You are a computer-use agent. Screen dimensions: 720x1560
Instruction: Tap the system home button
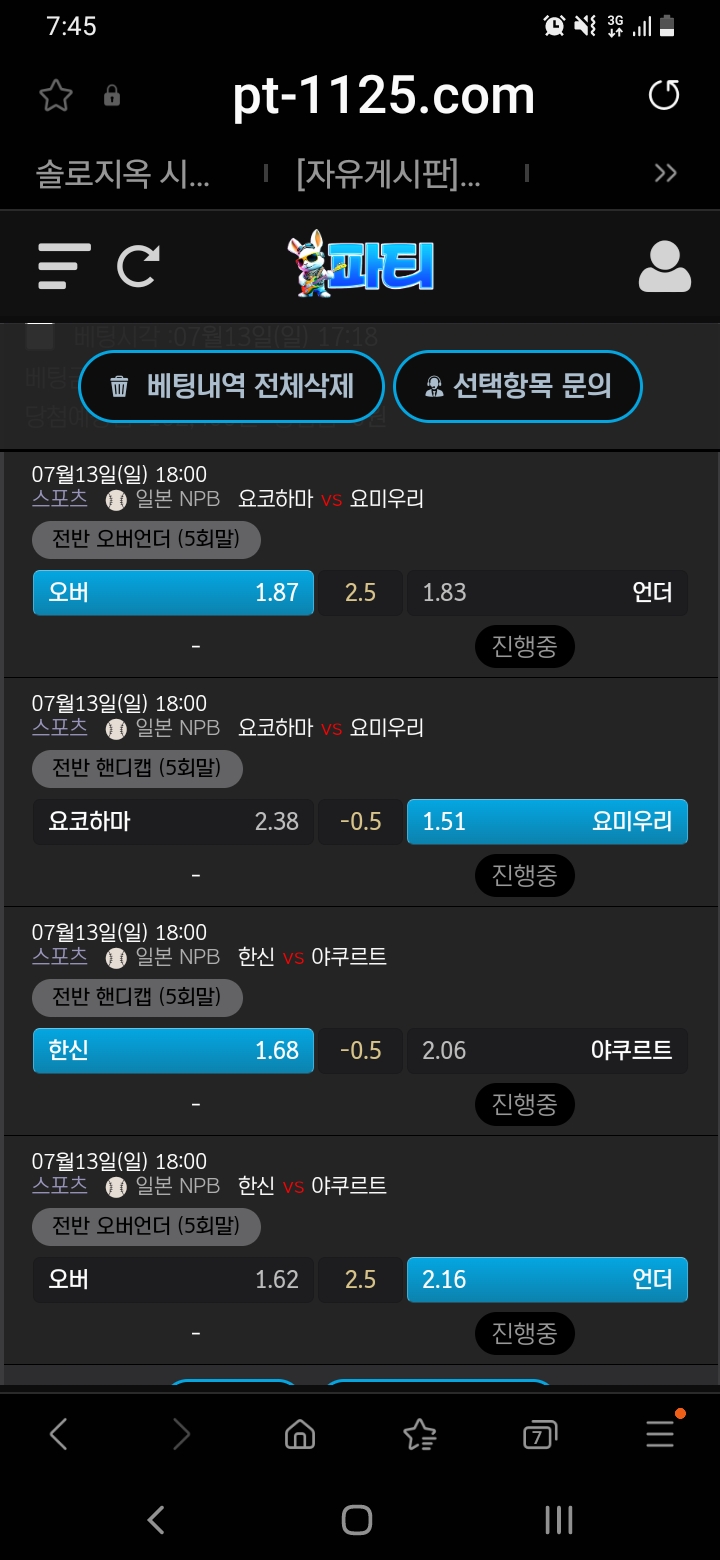[357, 1520]
